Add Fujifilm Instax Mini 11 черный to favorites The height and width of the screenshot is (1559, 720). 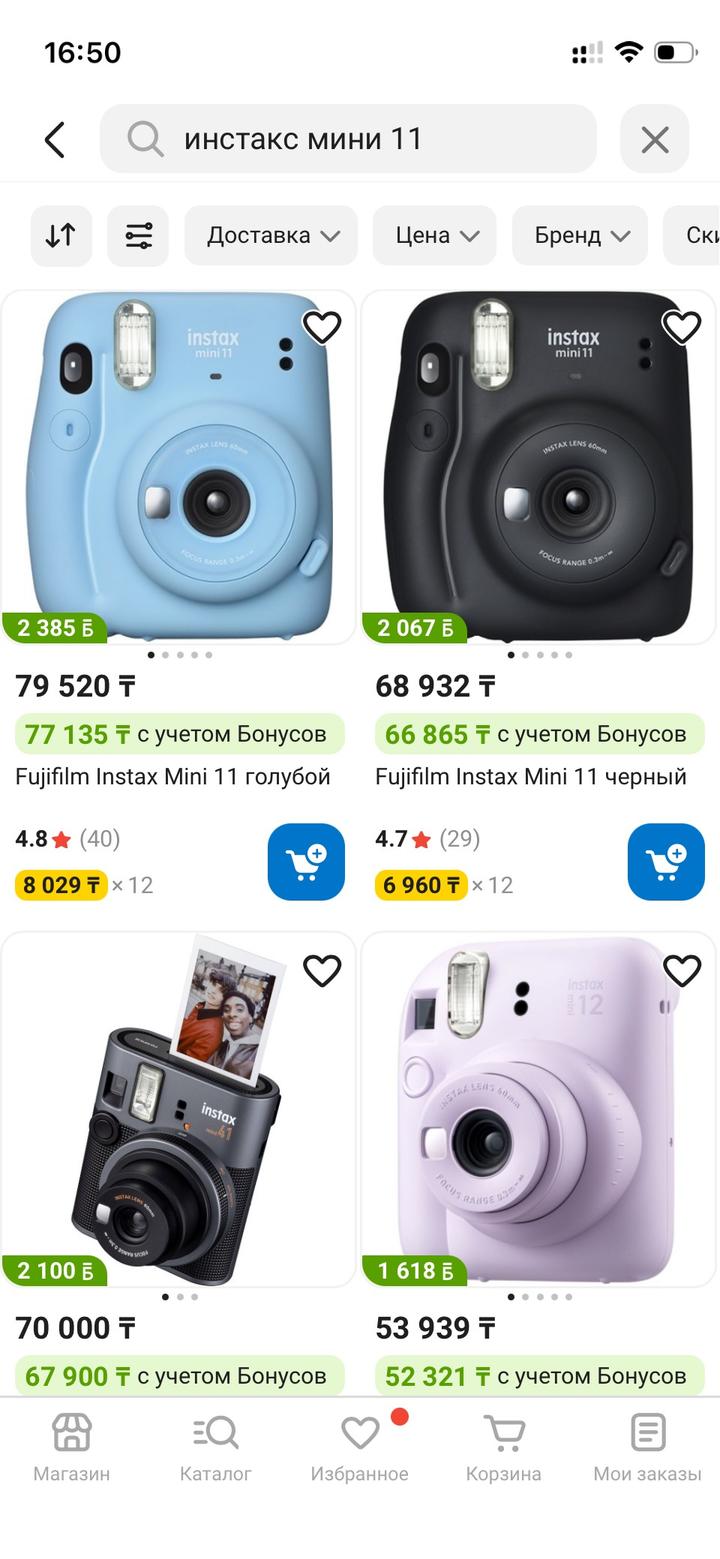click(x=682, y=327)
